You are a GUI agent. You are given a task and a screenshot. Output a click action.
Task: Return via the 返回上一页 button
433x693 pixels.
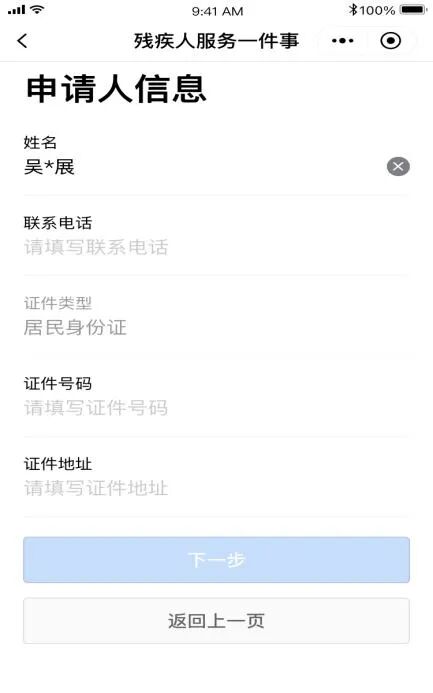coord(216,621)
